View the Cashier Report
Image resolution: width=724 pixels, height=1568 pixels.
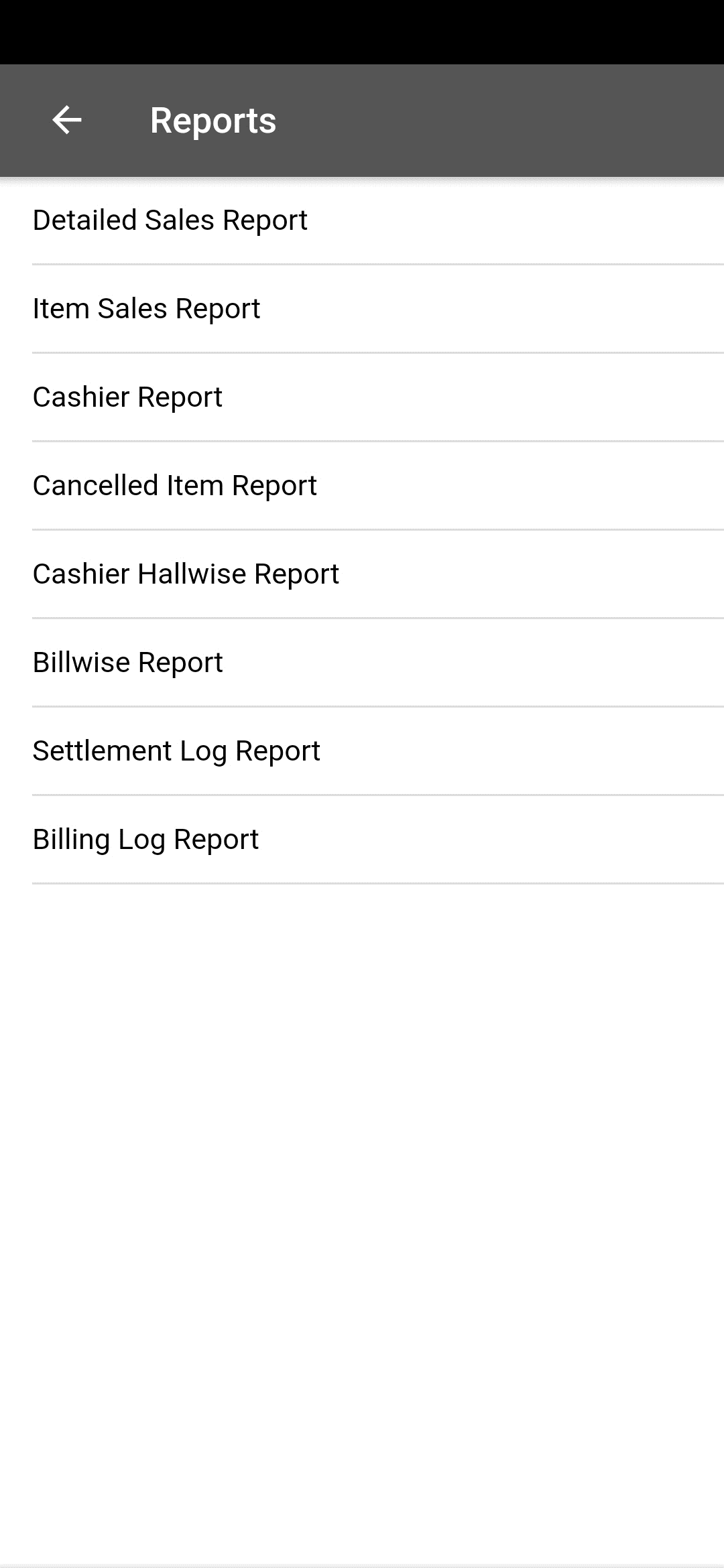tap(362, 397)
